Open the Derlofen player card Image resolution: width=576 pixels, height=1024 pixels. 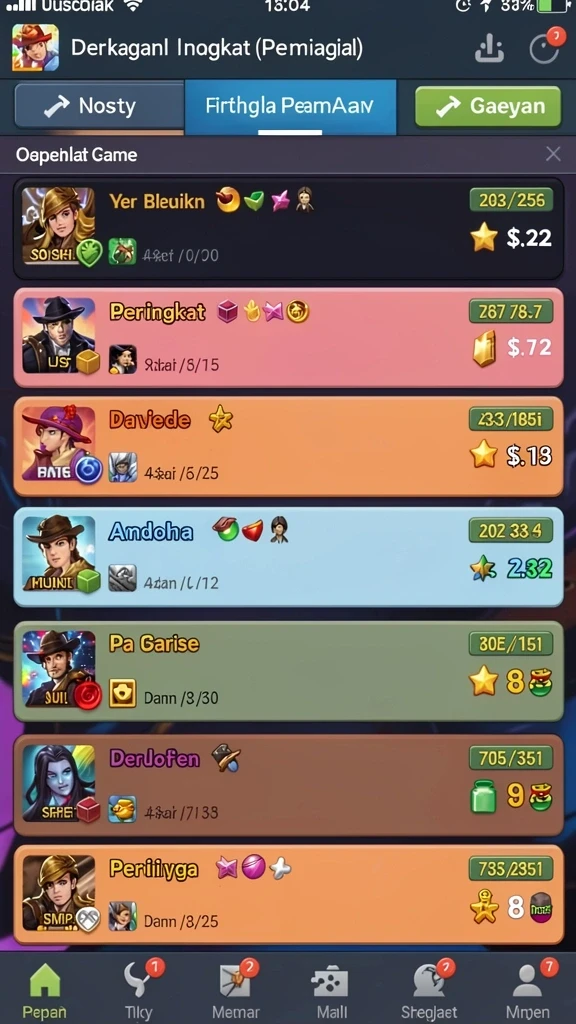coord(288,785)
